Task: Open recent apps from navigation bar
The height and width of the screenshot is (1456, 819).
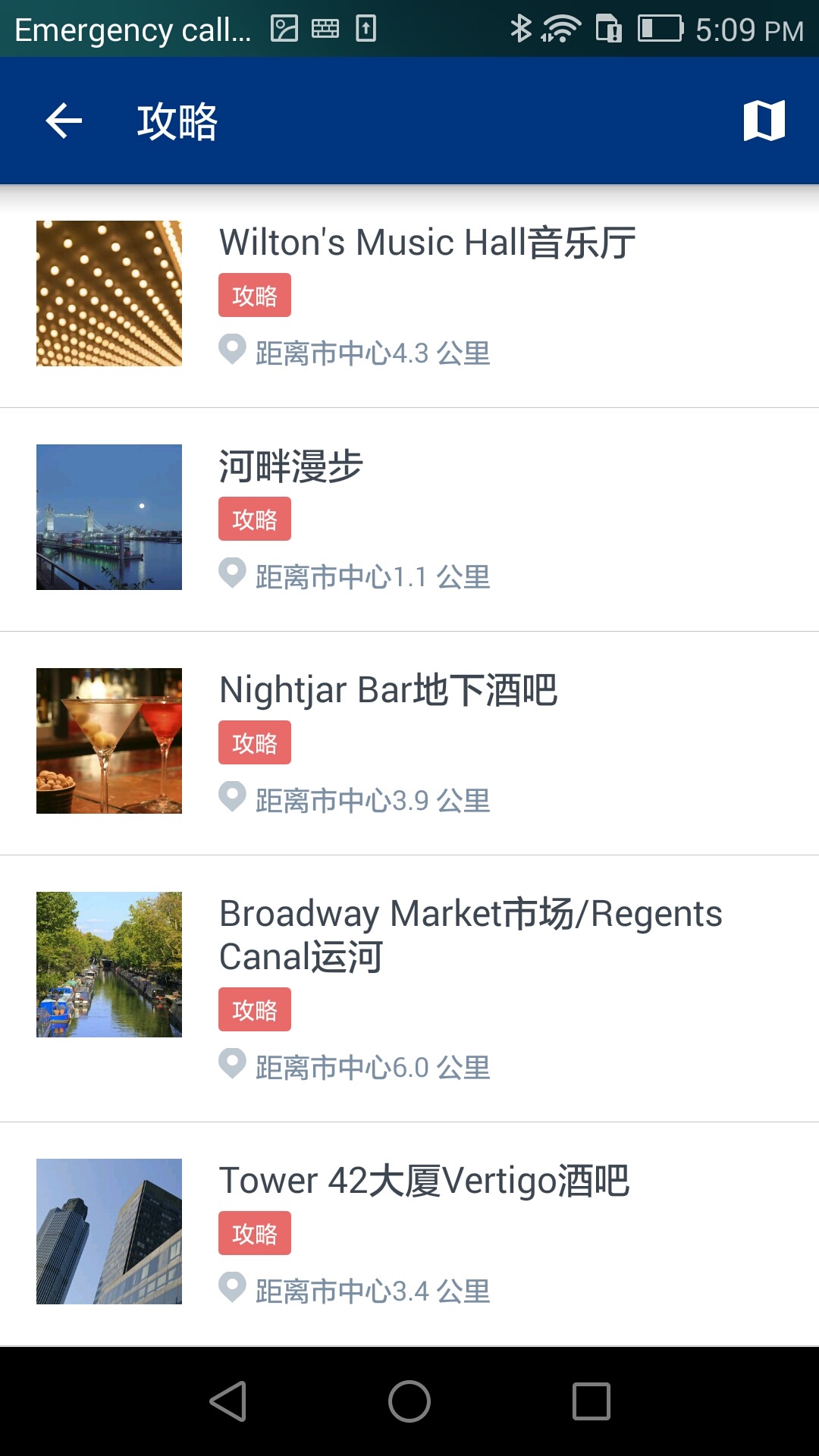Action: (591, 1401)
